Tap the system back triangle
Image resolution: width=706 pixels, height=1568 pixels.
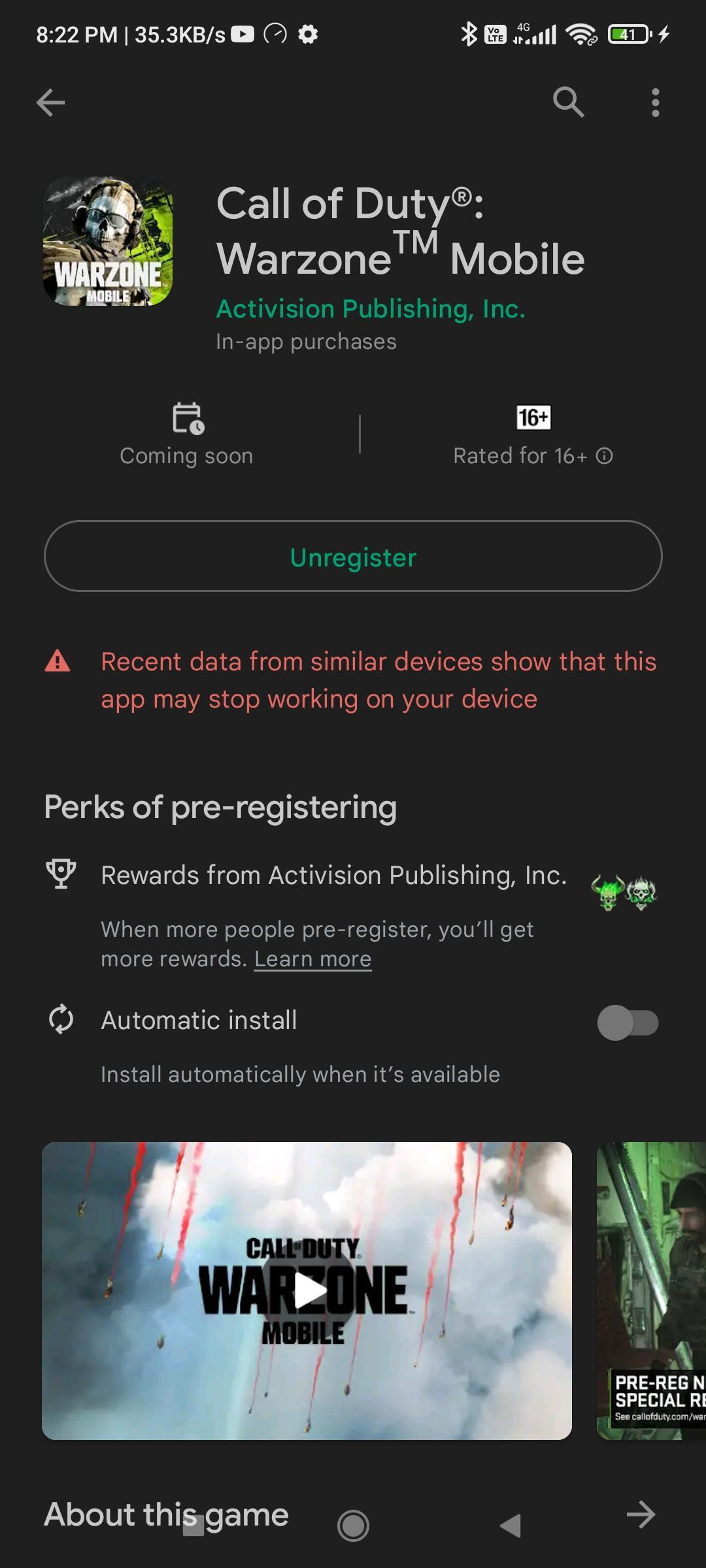coord(511,1526)
